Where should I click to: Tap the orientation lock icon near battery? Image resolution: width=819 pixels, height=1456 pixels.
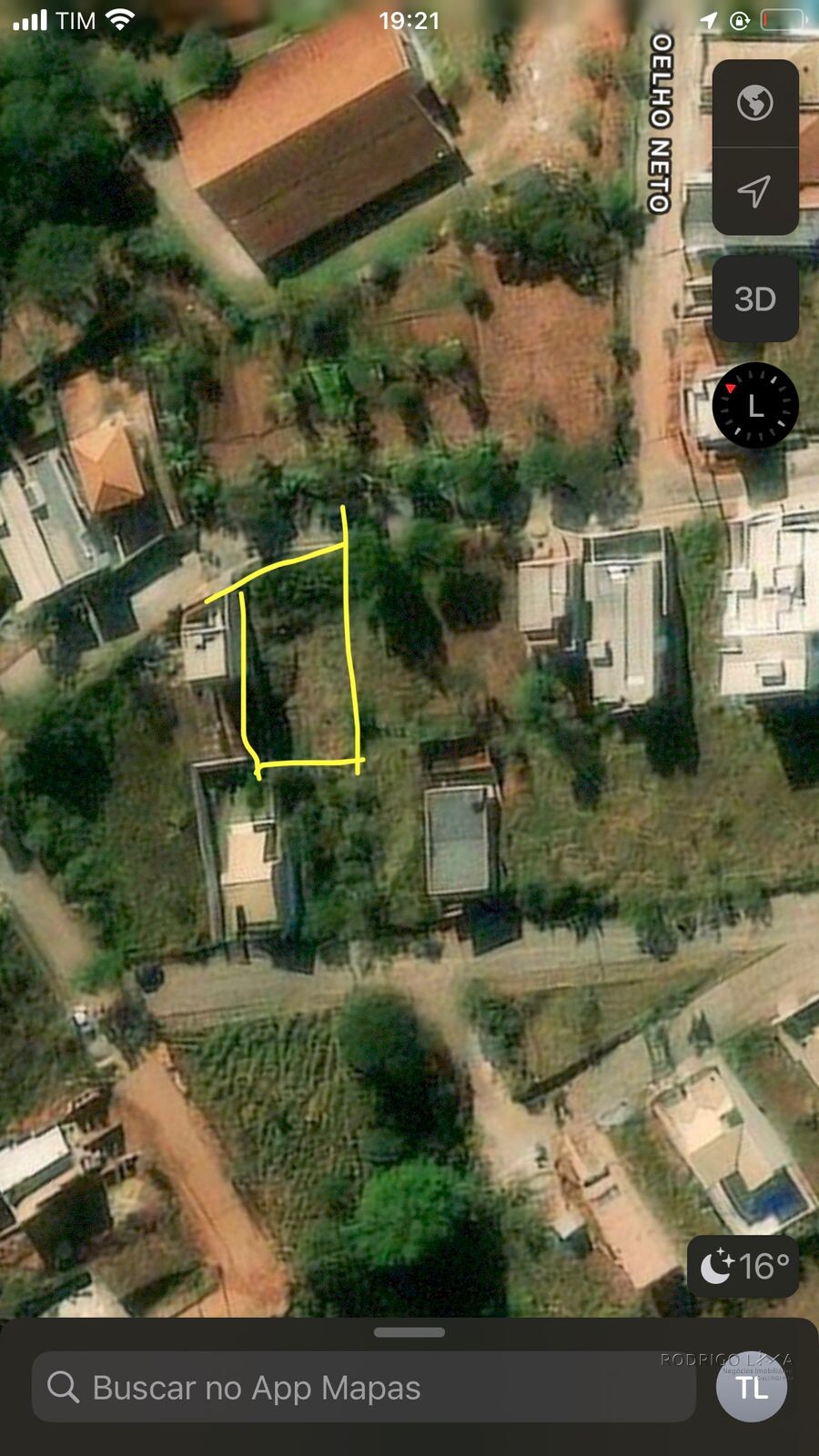[x=739, y=20]
